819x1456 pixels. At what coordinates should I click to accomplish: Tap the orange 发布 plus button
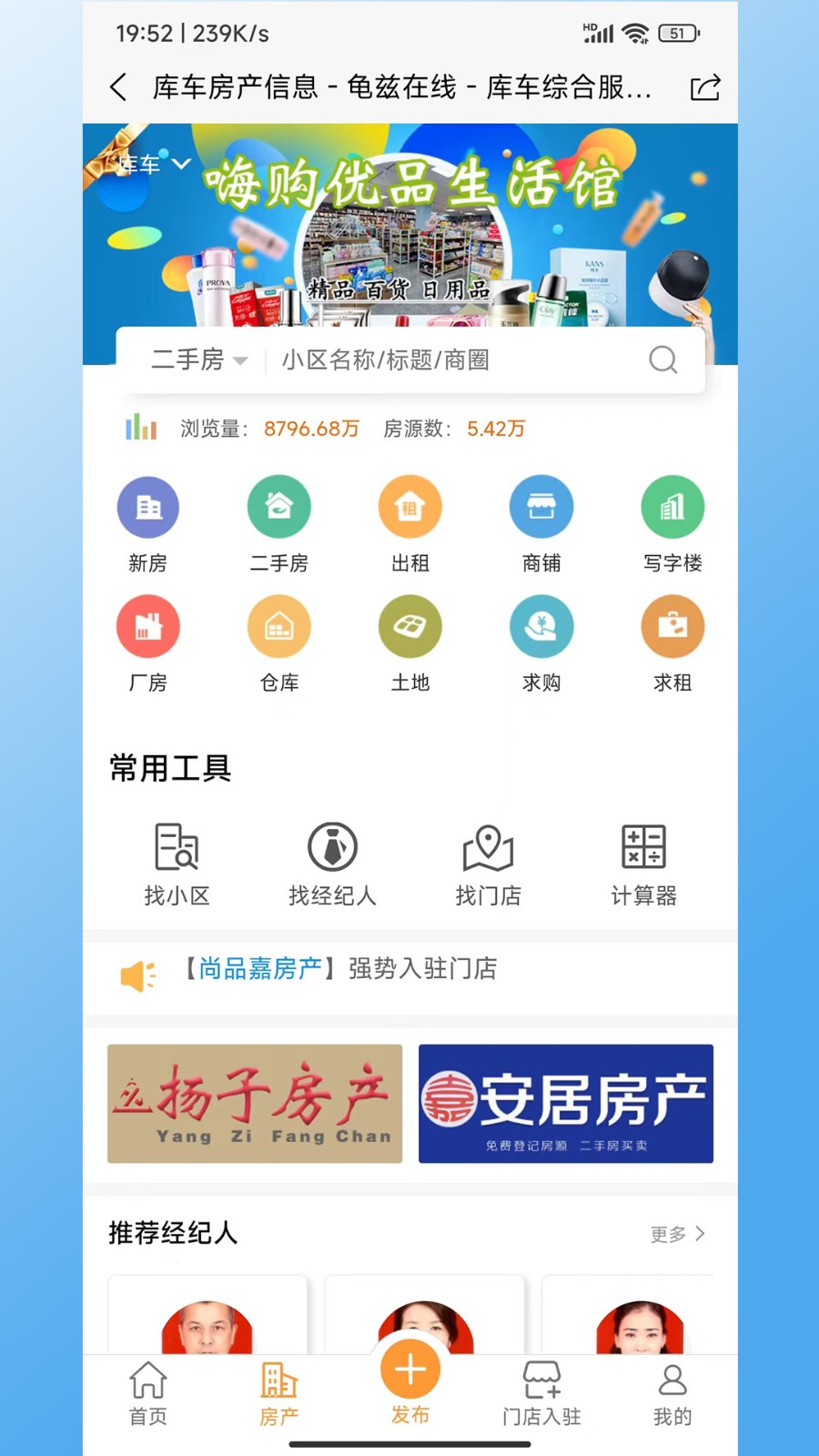point(409,1370)
